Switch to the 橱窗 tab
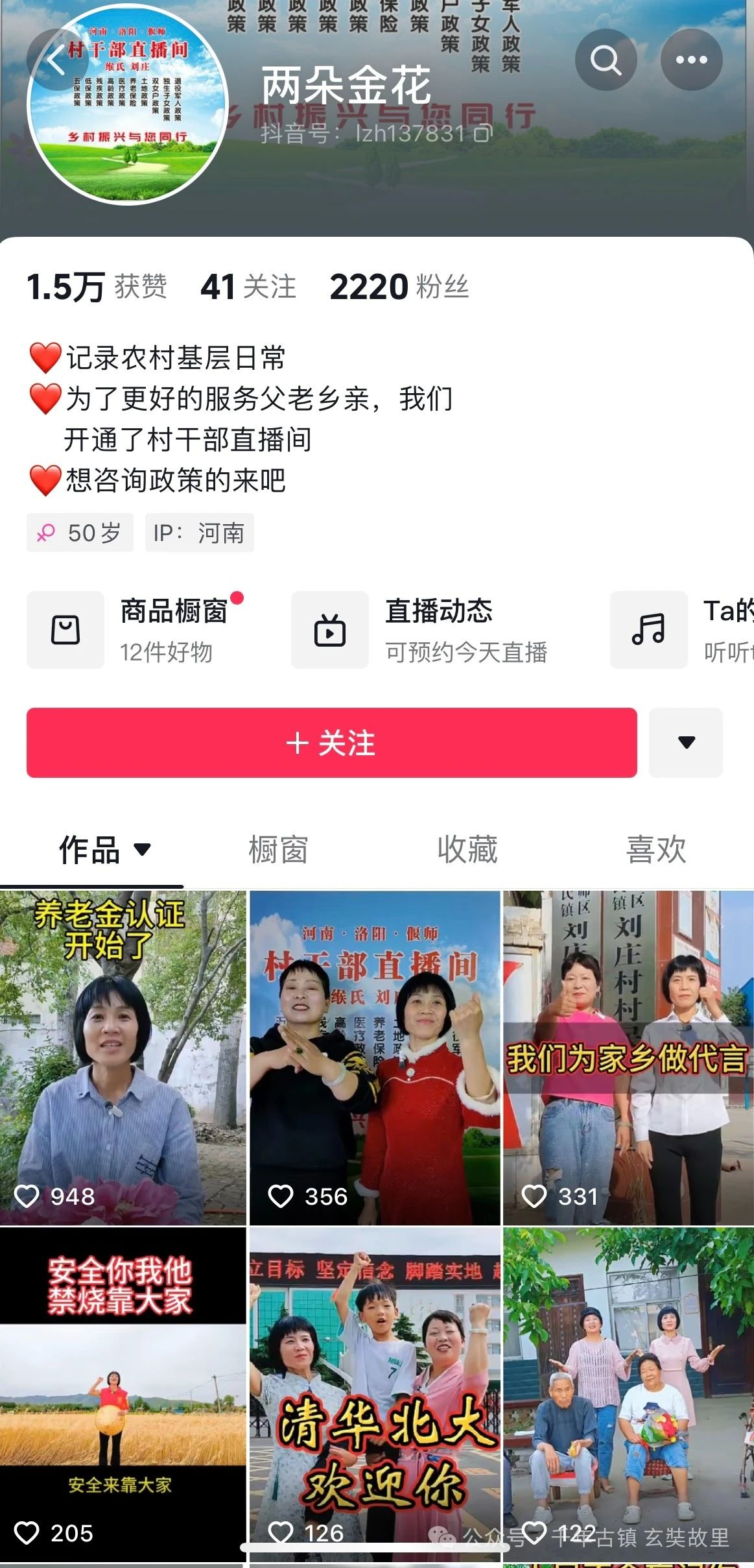Screen dimensions: 754x1568 pyautogui.click(x=278, y=849)
